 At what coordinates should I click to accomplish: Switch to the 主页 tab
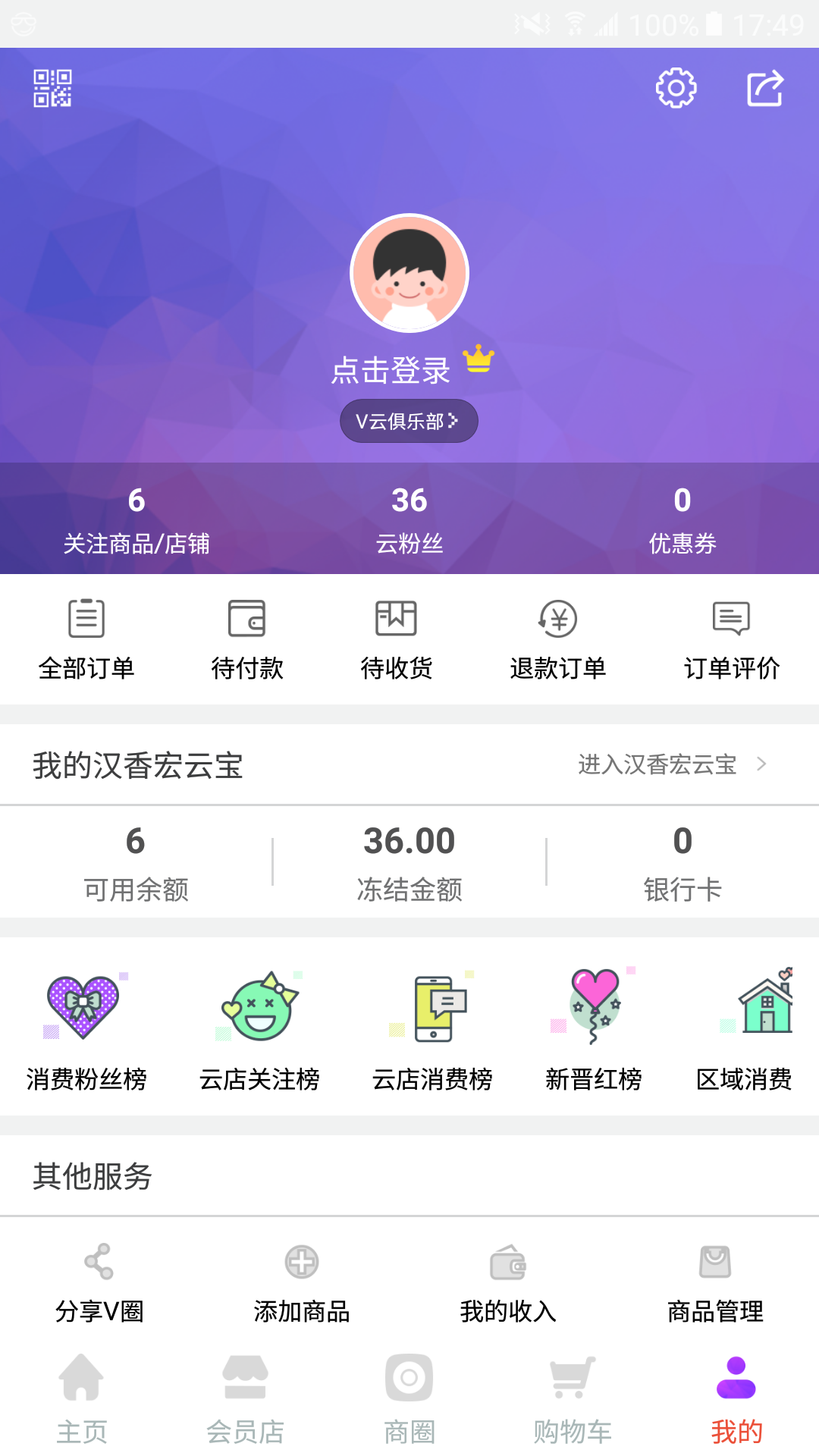82,1400
